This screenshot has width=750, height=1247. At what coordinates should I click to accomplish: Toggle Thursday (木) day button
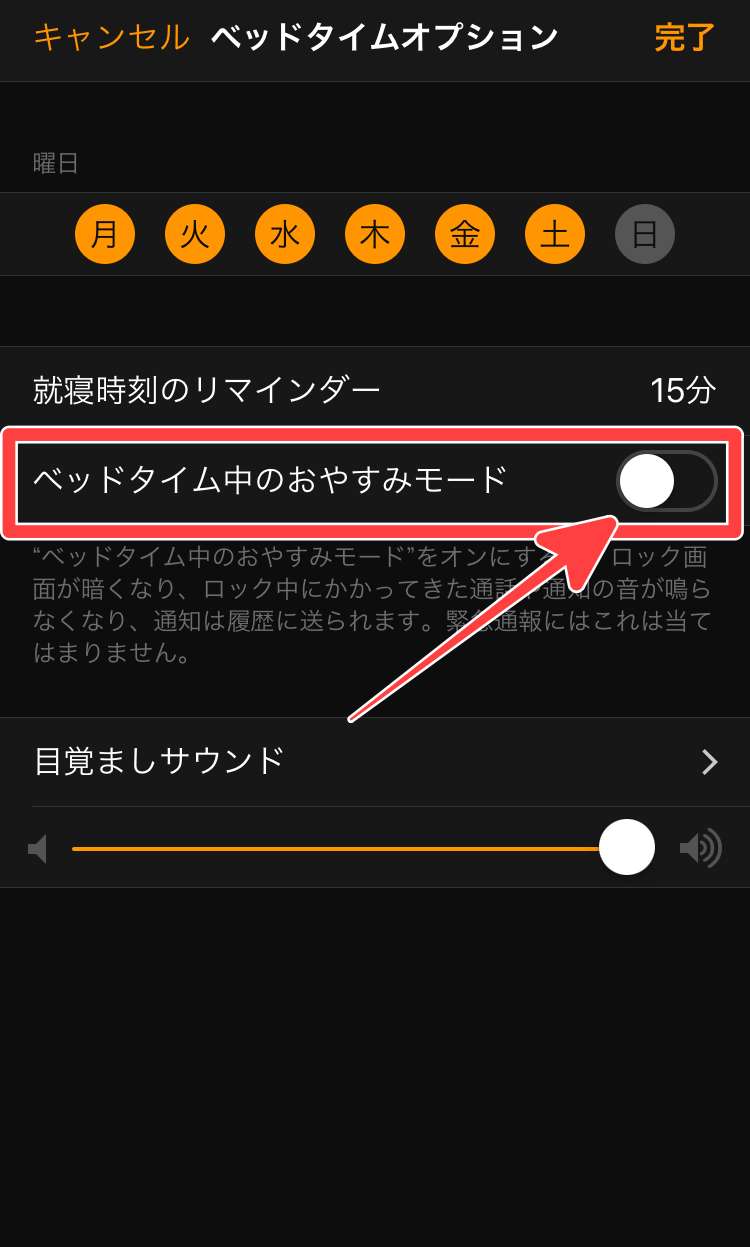(375, 234)
